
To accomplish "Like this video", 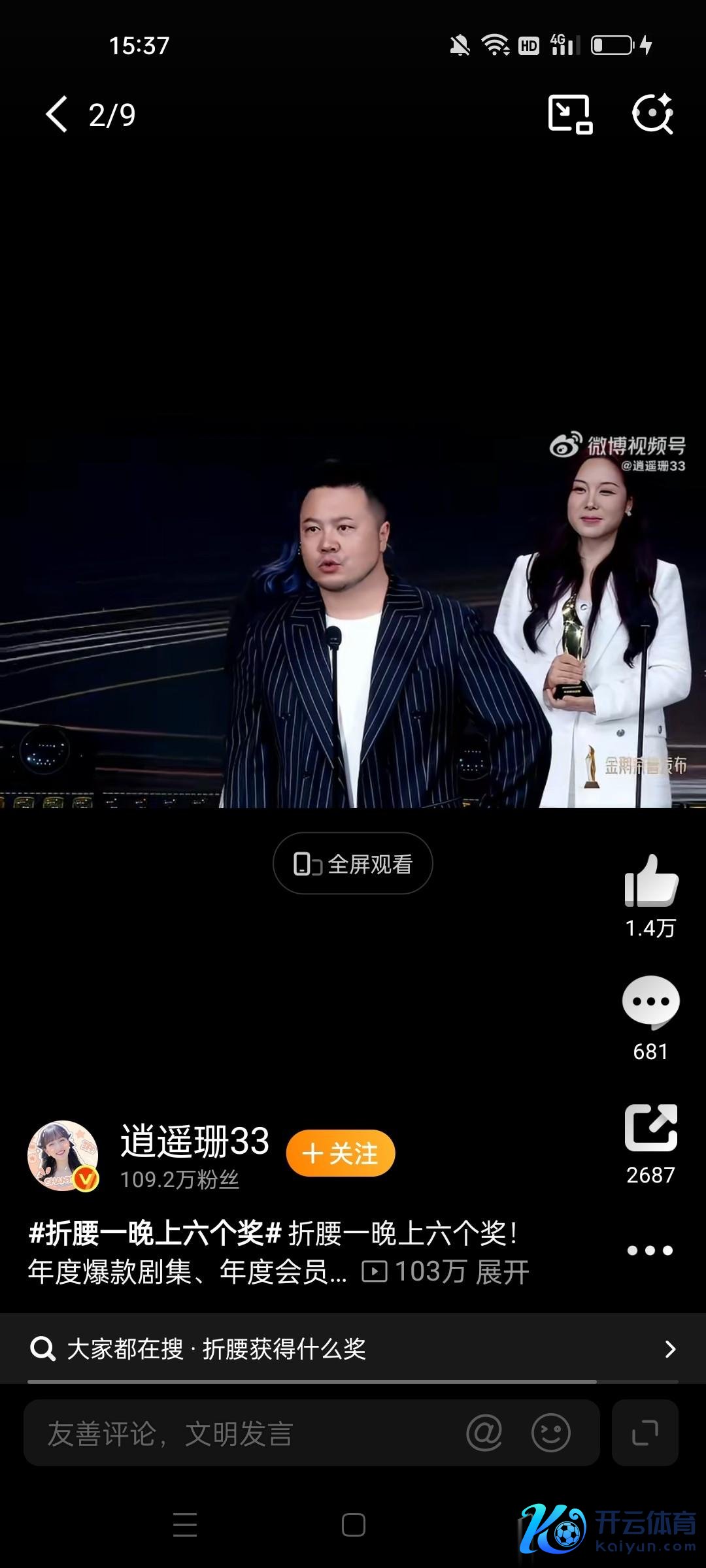I will point(650,882).
